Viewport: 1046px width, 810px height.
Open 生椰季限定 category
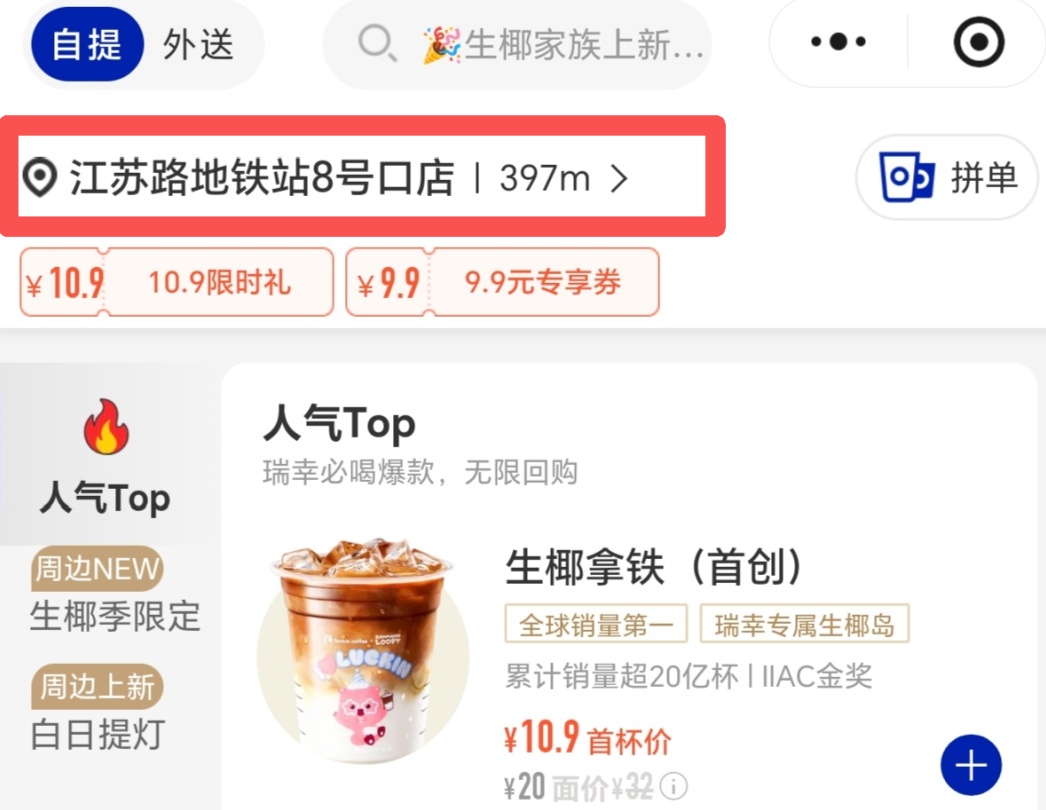click(x=115, y=595)
